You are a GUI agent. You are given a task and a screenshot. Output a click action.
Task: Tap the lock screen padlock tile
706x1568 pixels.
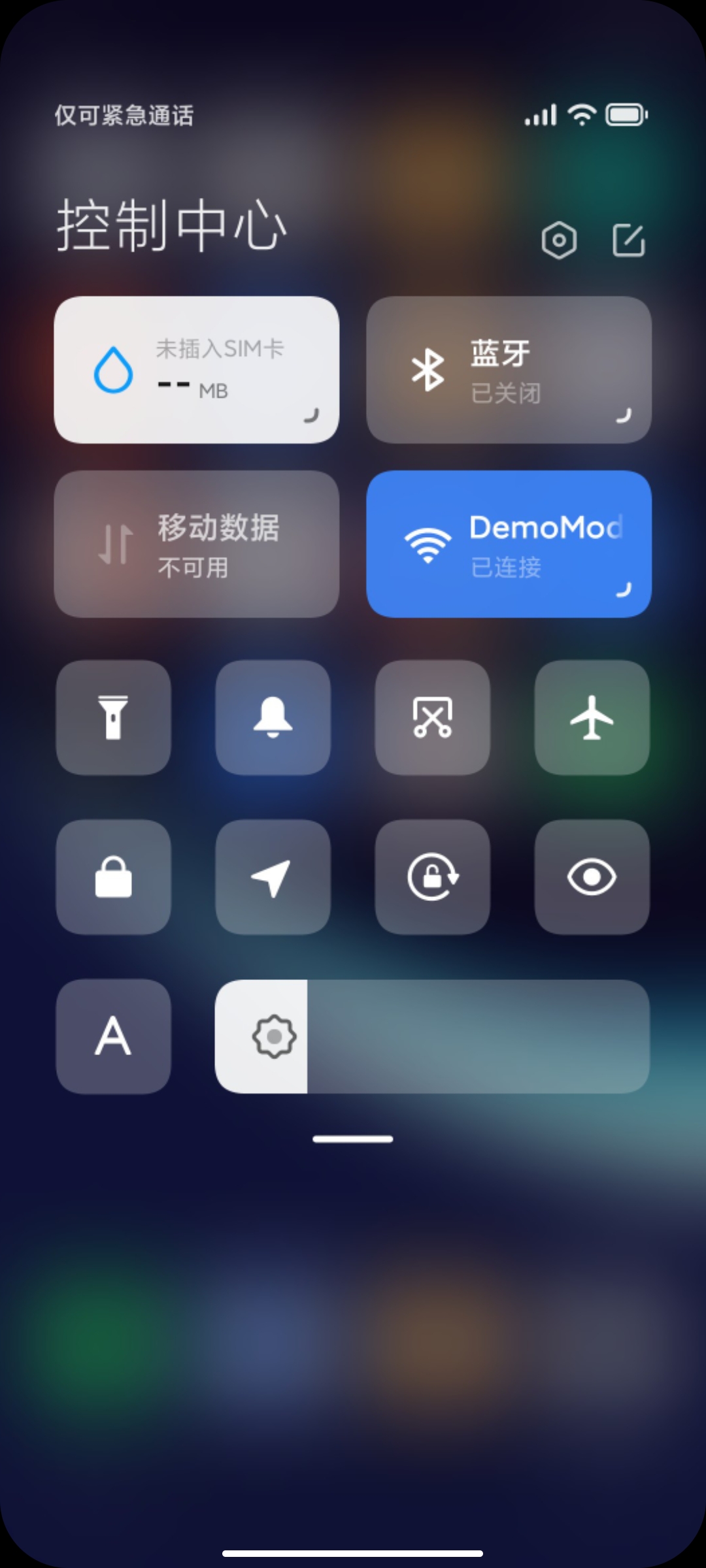point(113,877)
